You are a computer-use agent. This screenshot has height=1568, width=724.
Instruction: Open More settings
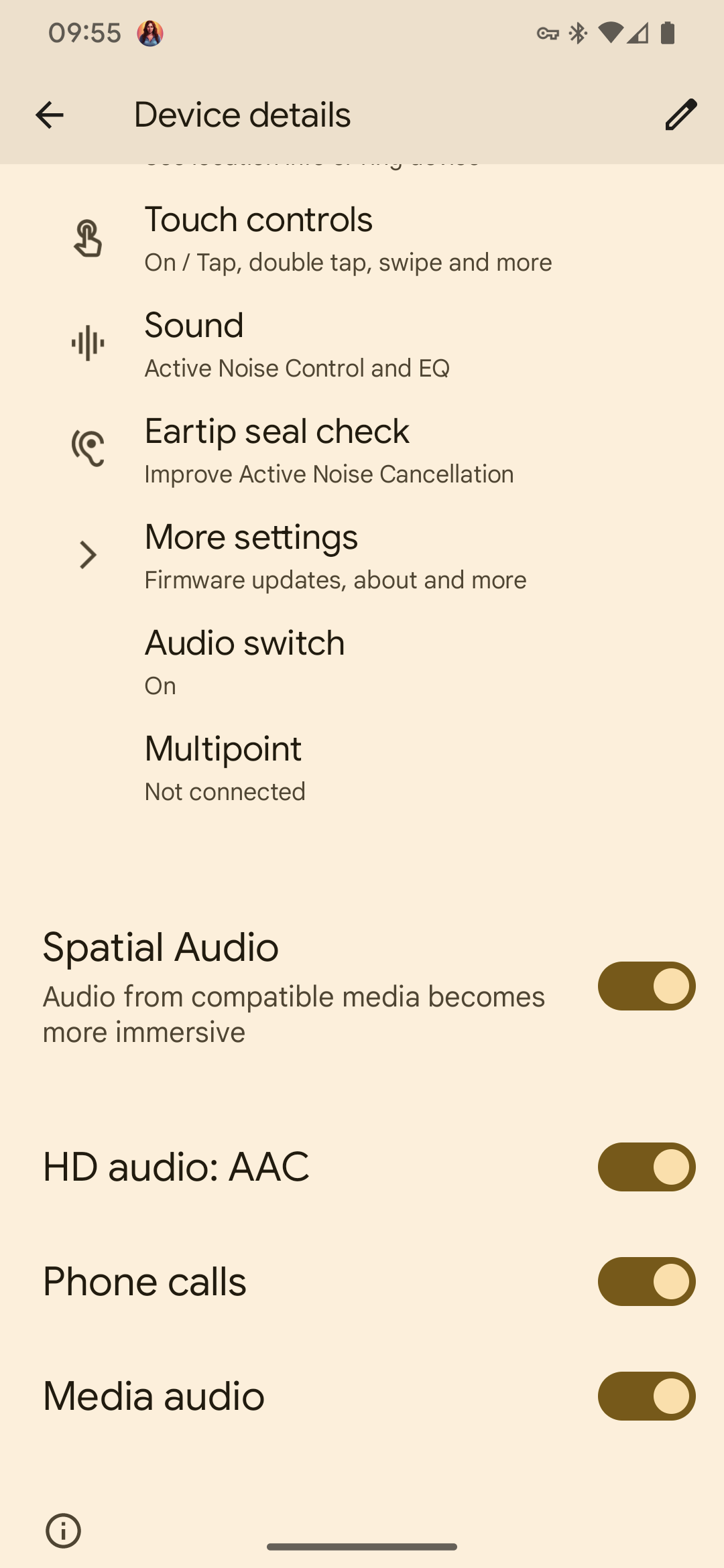pos(335,556)
